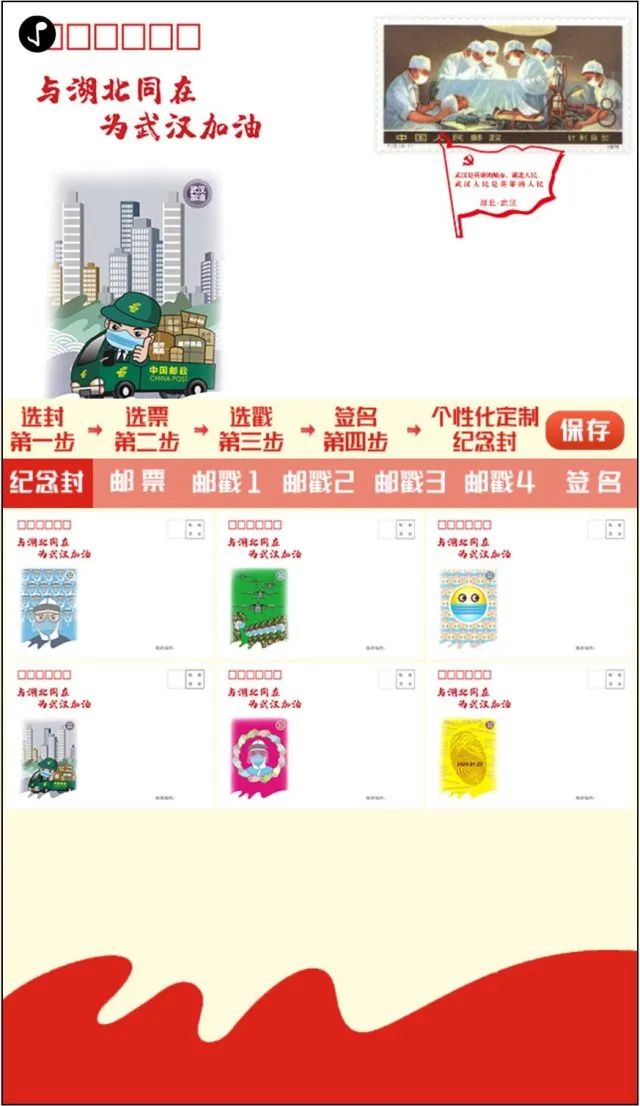640x1106 pixels.
Task: Open the 邮戳2 tab
Action: coord(318,483)
